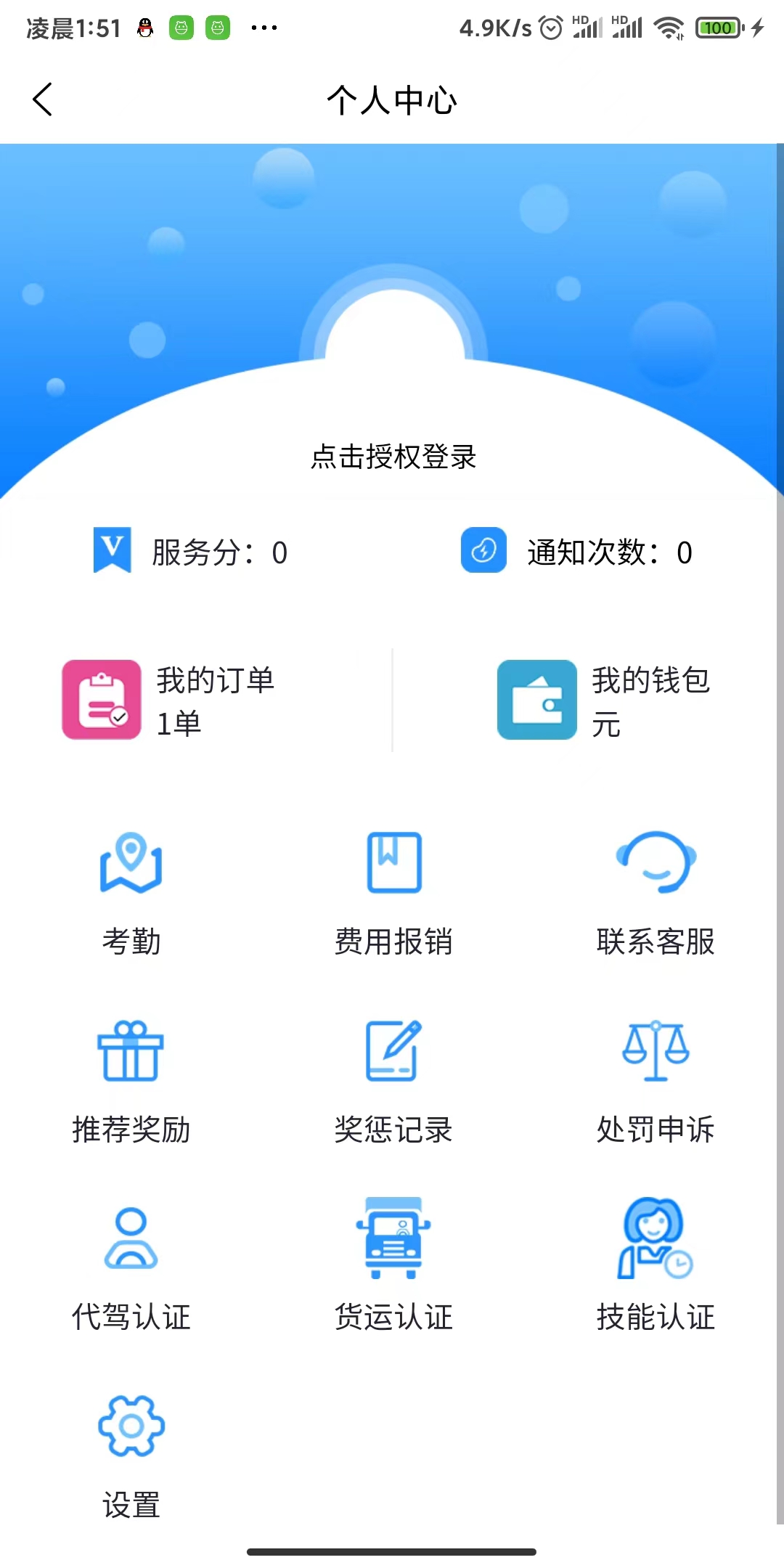This screenshot has height=1568, width=784.
Task: Open 费用报销
Action: [x=393, y=893]
